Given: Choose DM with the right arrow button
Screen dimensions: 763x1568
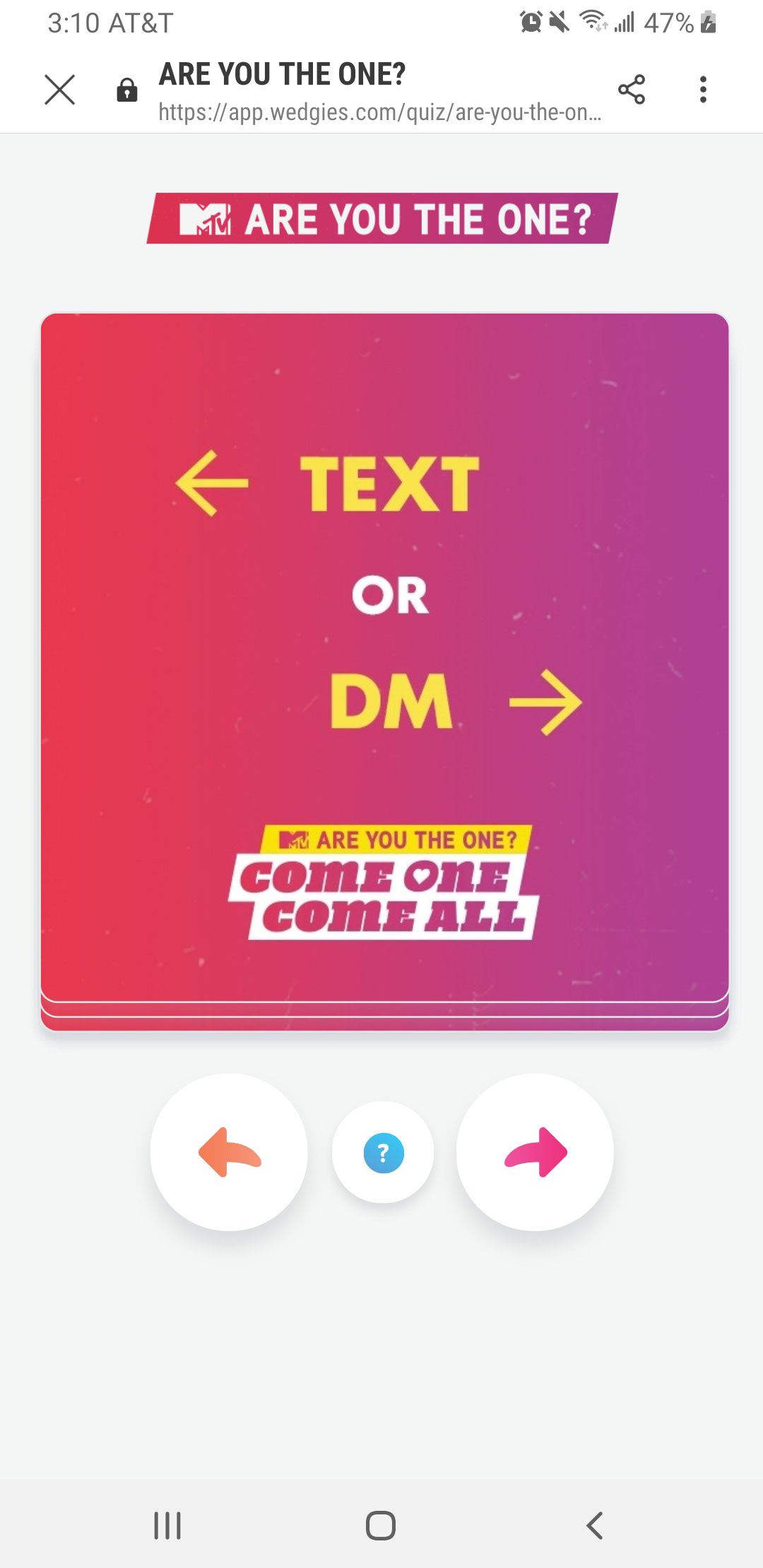Looking at the screenshot, I should 535,1152.
